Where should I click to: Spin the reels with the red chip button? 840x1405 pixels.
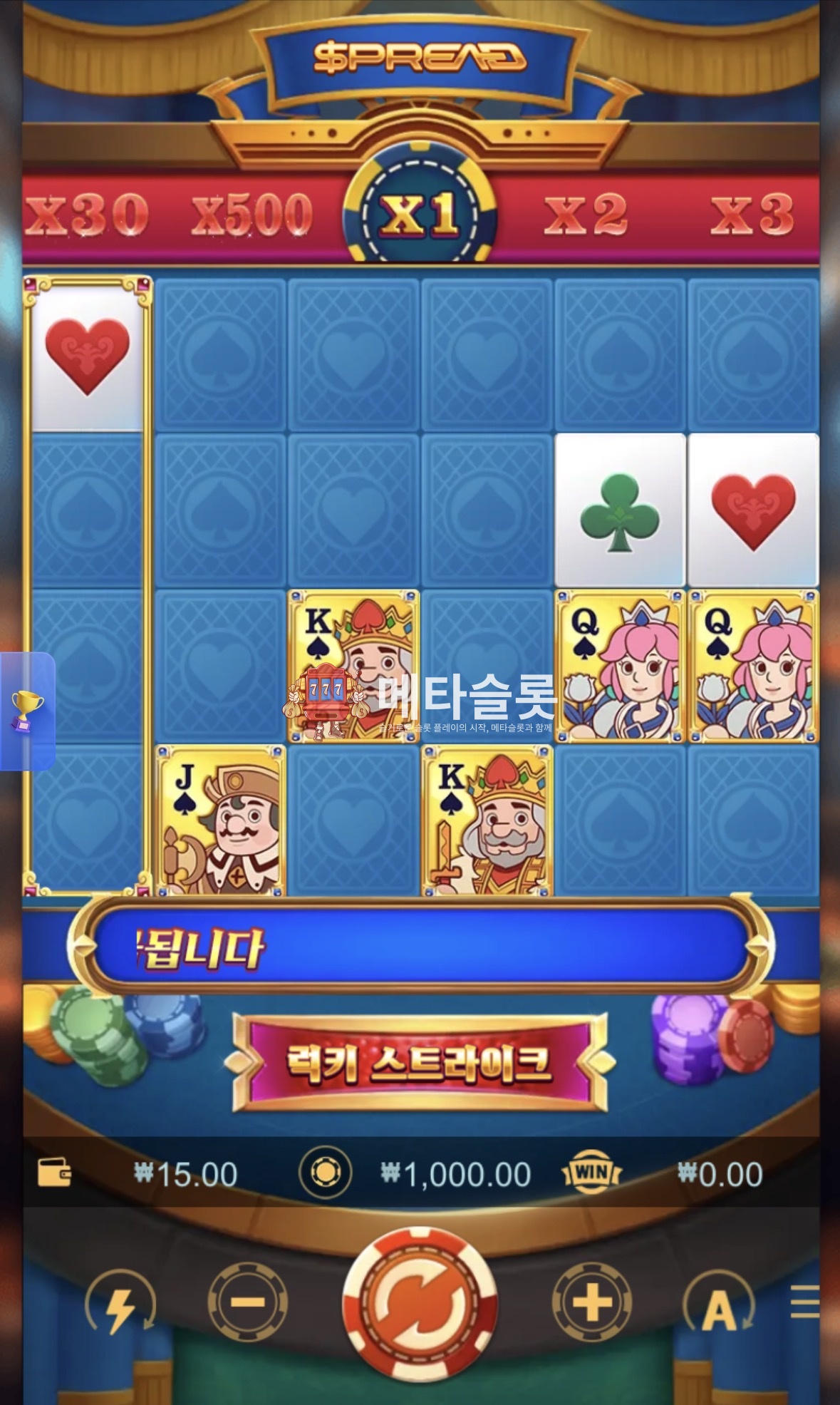(x=419, y=1302)
